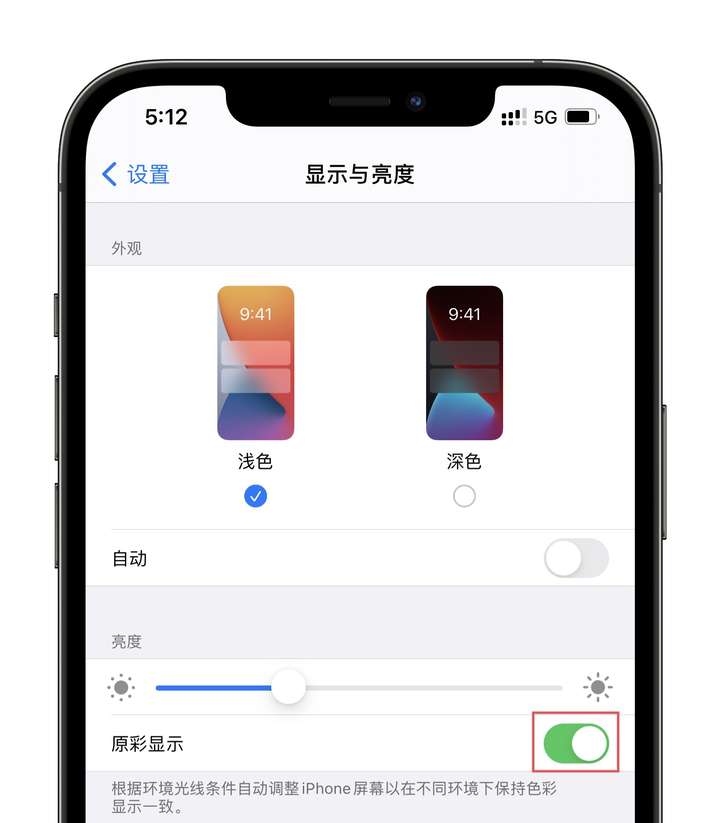
Task: Disable the 原彩显示 switch
Action: 576,743
